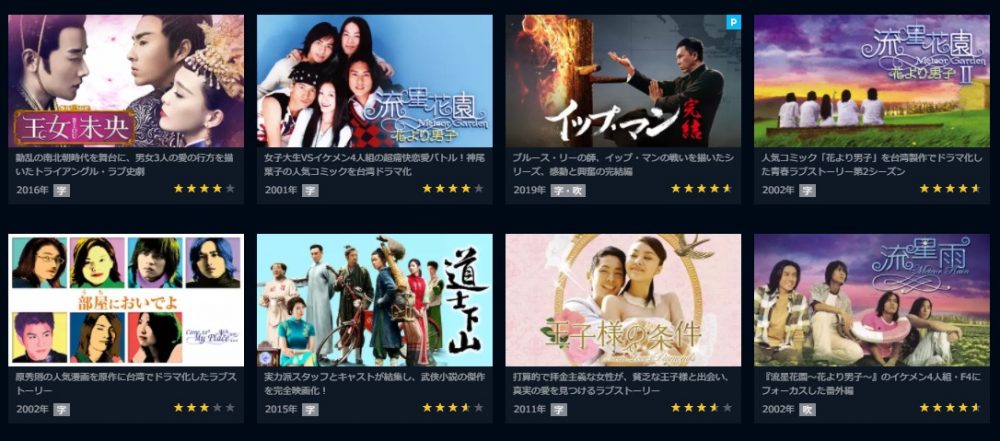Image resolution: width=1000 pixels, height=441 pixels.
Task: Open the 部屋においでよ drama card
Action: (x=126, y=300)
